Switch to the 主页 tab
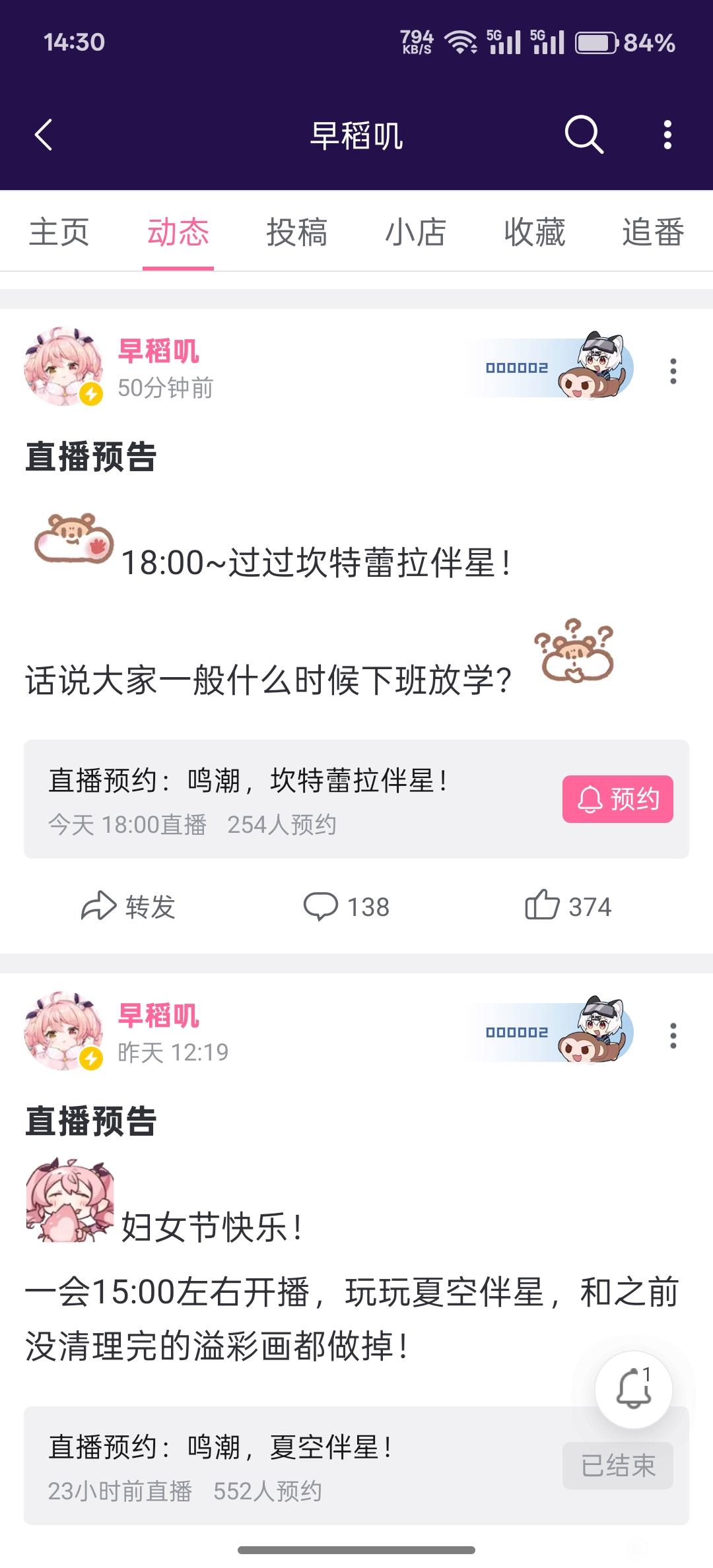713x1568 pixels. tap(59, 232)
